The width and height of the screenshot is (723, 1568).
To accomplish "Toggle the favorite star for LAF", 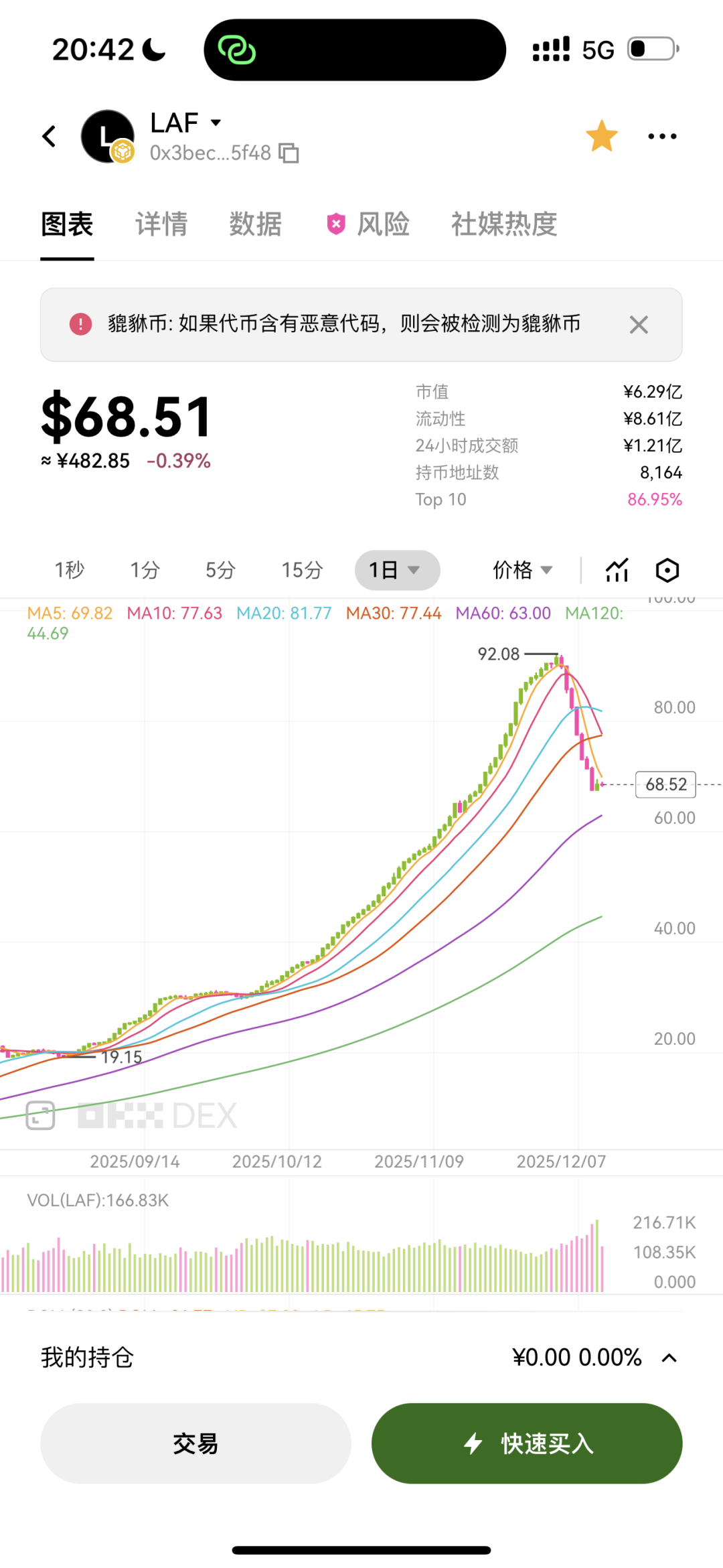I will coord(601,135).
